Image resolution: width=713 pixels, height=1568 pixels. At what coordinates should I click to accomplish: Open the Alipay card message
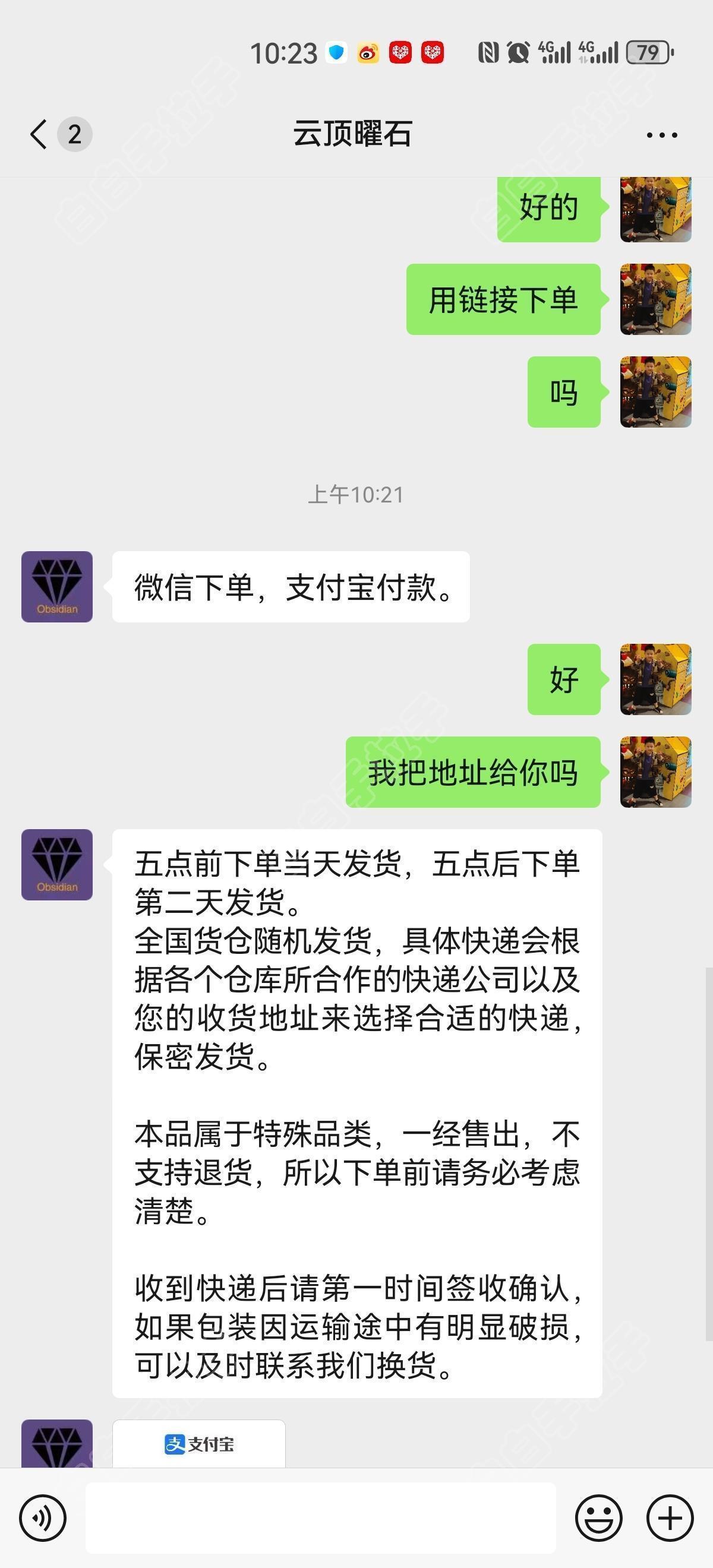click(198, 1444)
